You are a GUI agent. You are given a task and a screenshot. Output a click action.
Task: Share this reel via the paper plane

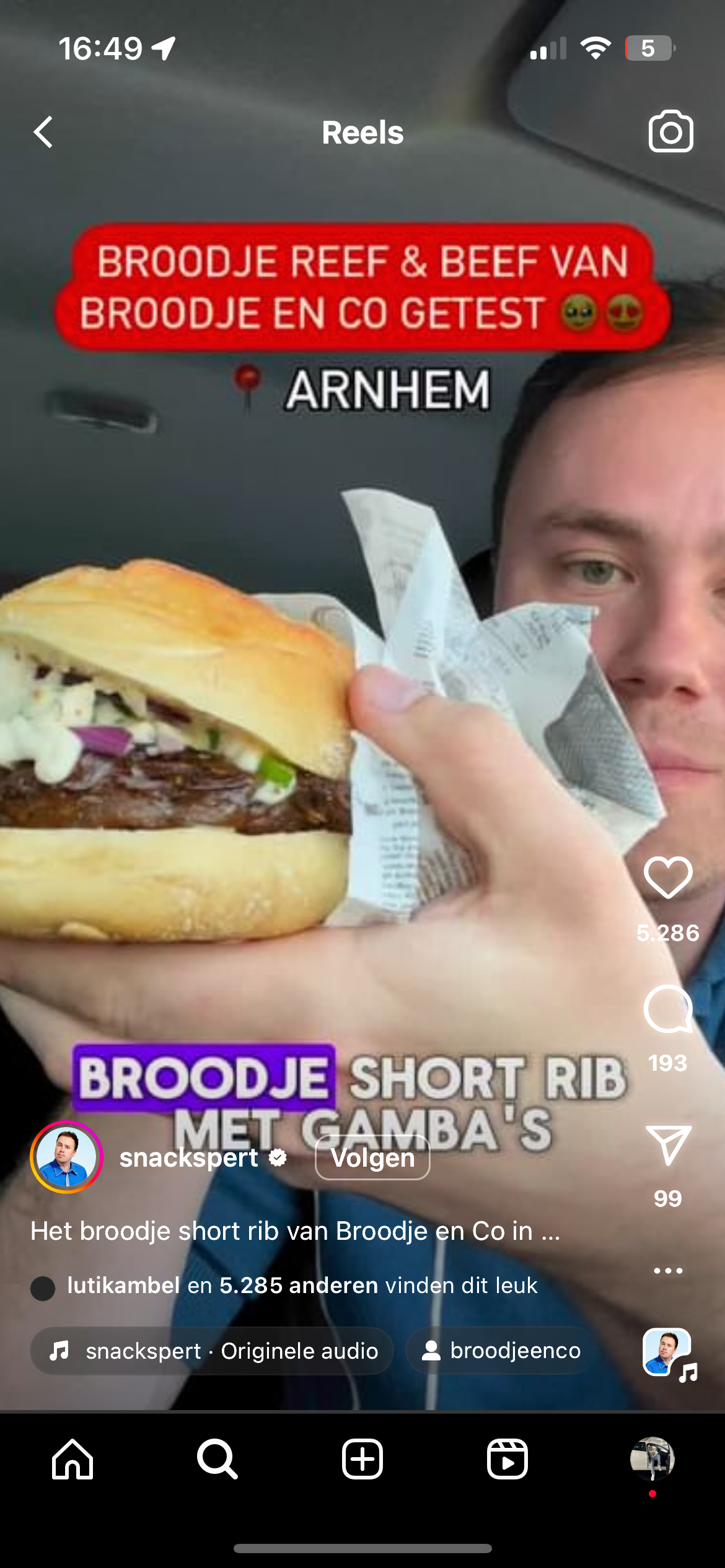[668, 1146]
